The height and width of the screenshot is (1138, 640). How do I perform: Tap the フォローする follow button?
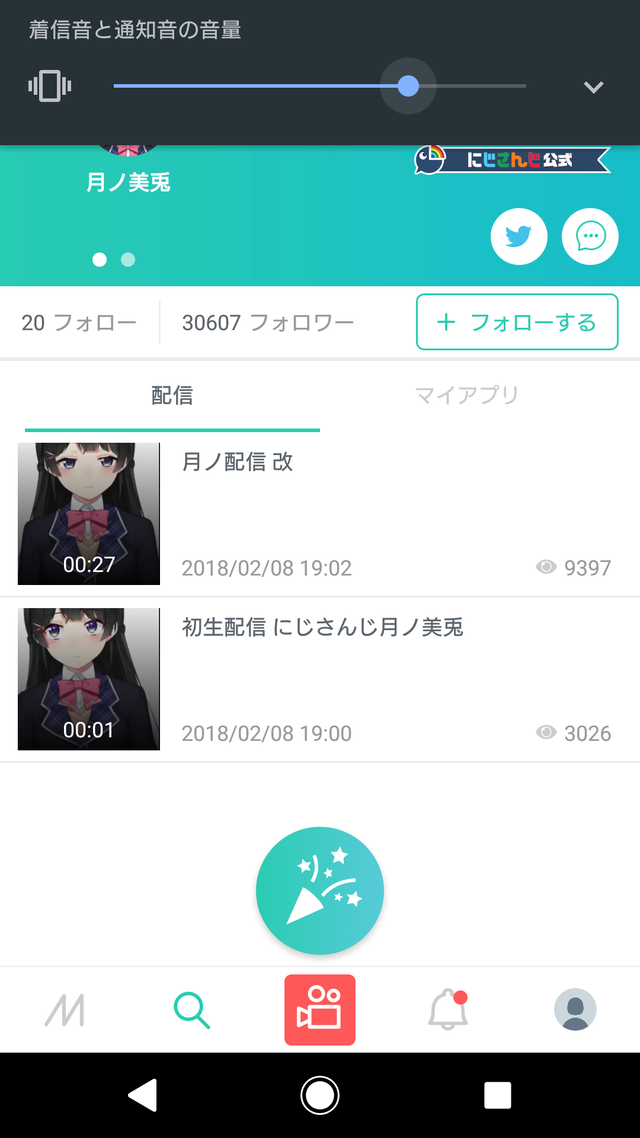coord(517,322)
